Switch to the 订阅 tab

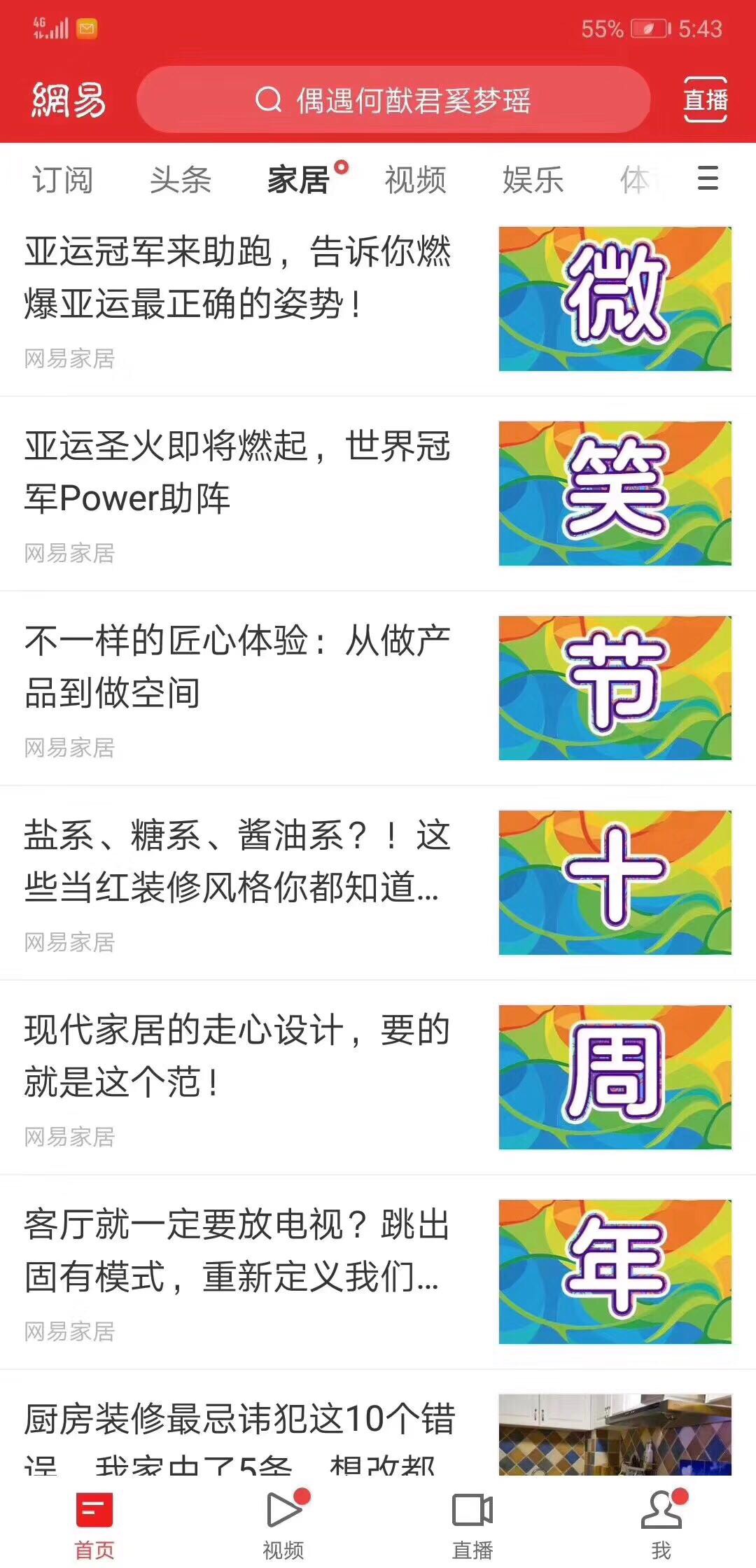click(62, 180)
